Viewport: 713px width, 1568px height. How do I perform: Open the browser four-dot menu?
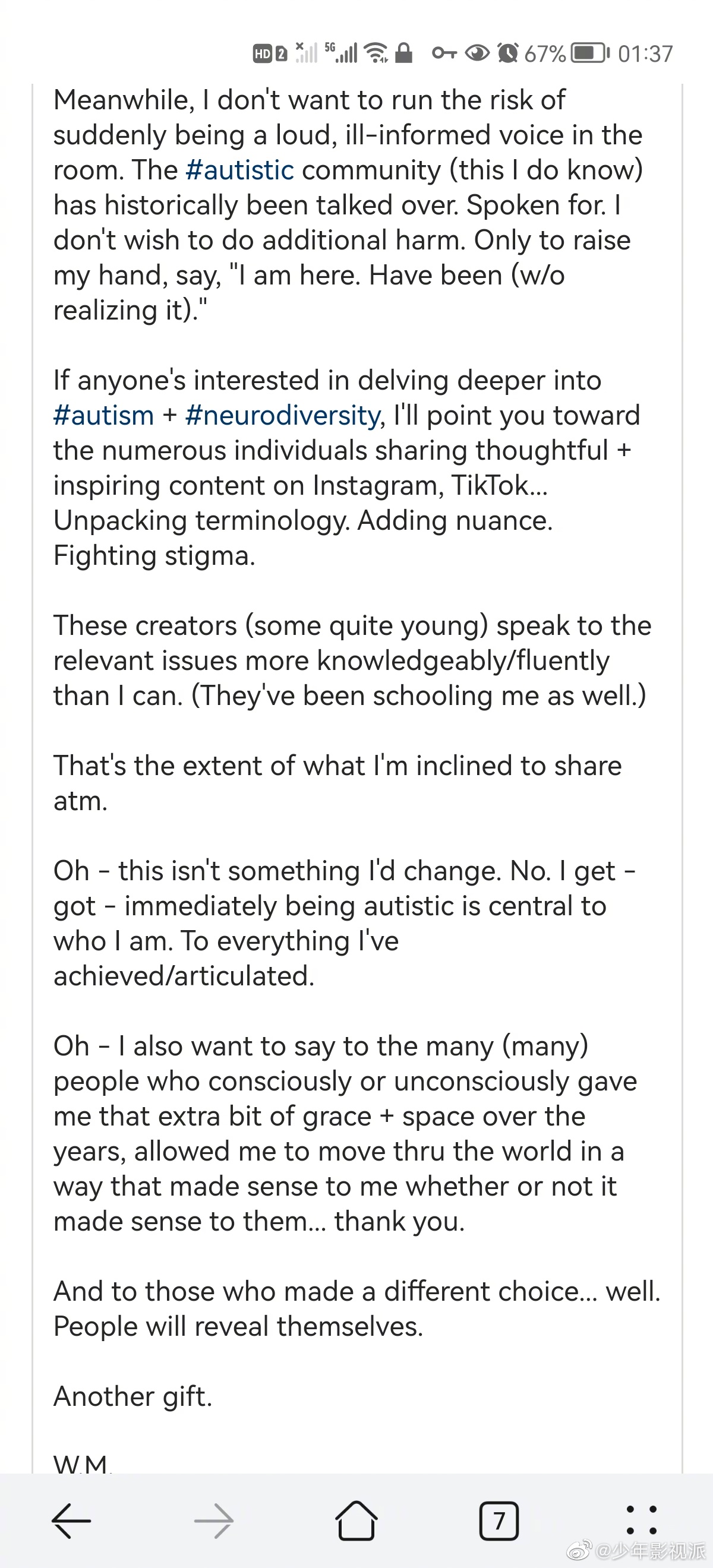click(642, 1520)
